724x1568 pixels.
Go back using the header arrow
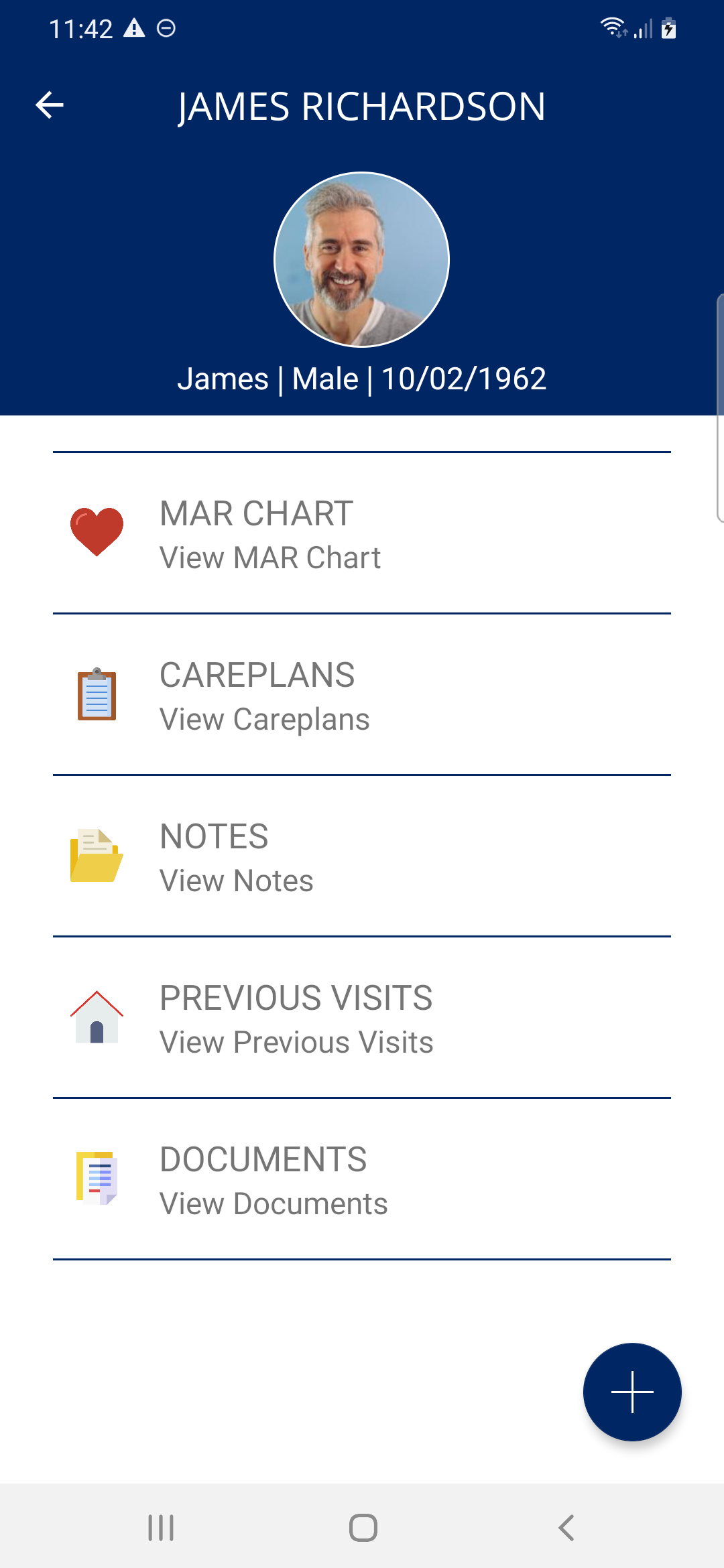50,105
